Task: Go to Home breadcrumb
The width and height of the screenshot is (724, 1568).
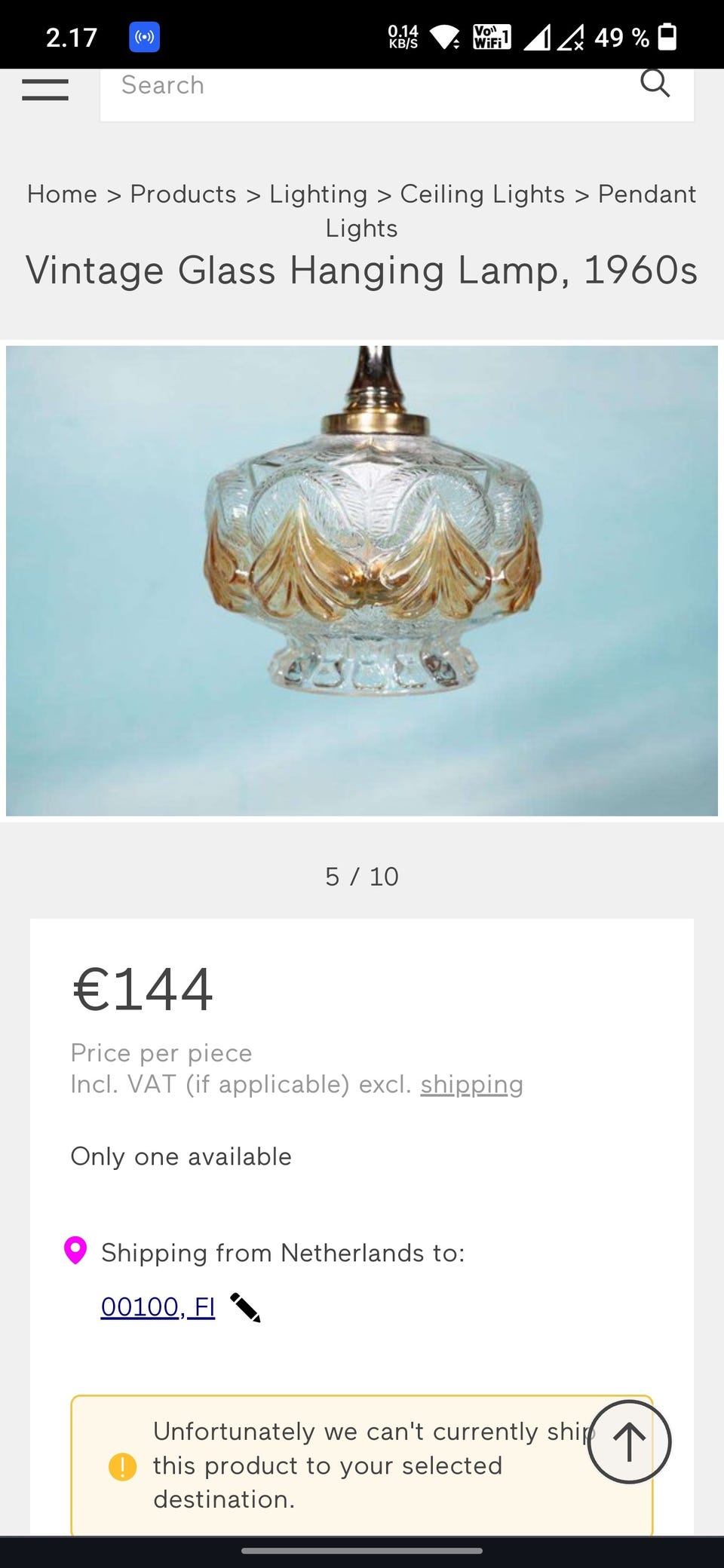Action: 62,194
